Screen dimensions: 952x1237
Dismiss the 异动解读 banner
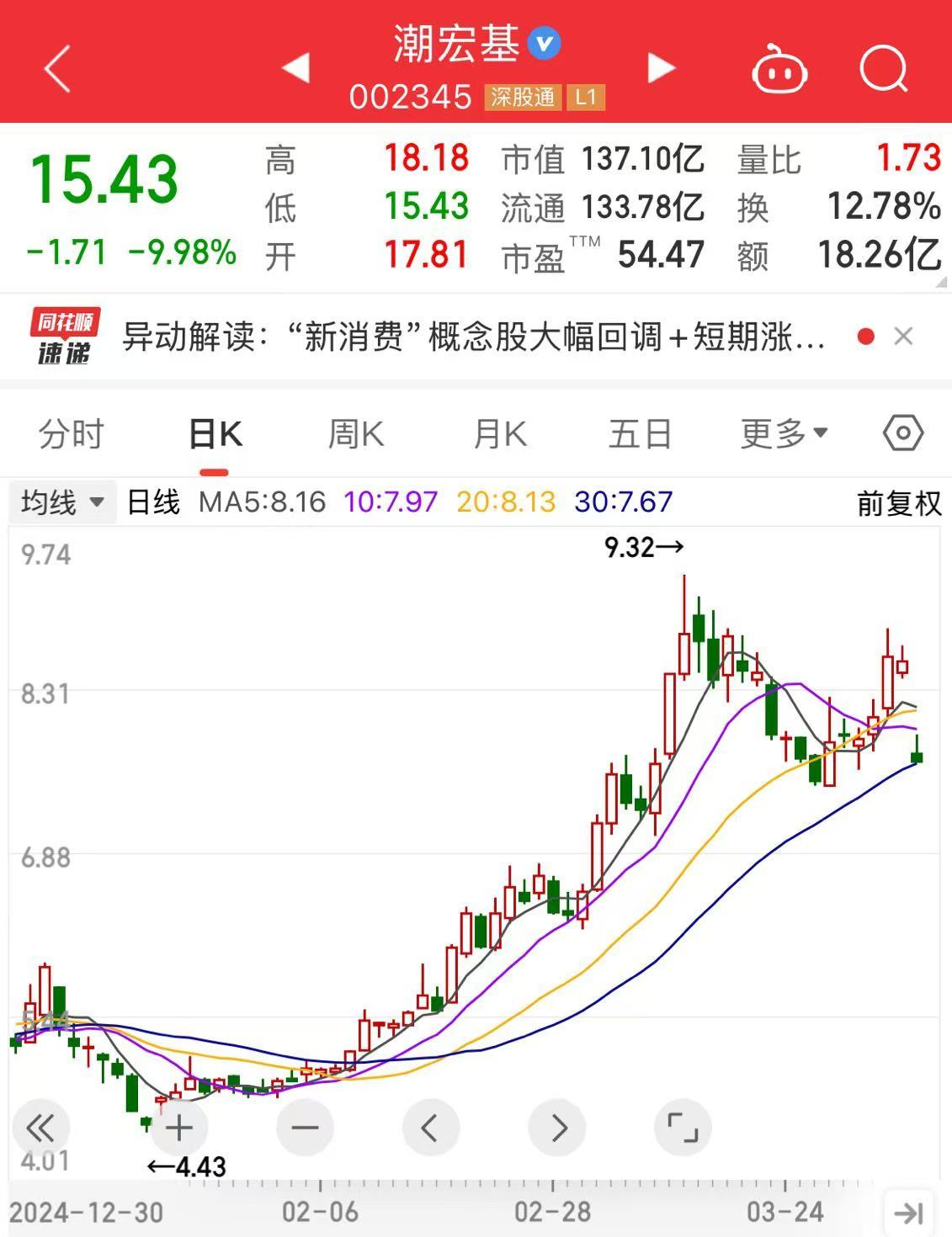pos(903,337)
